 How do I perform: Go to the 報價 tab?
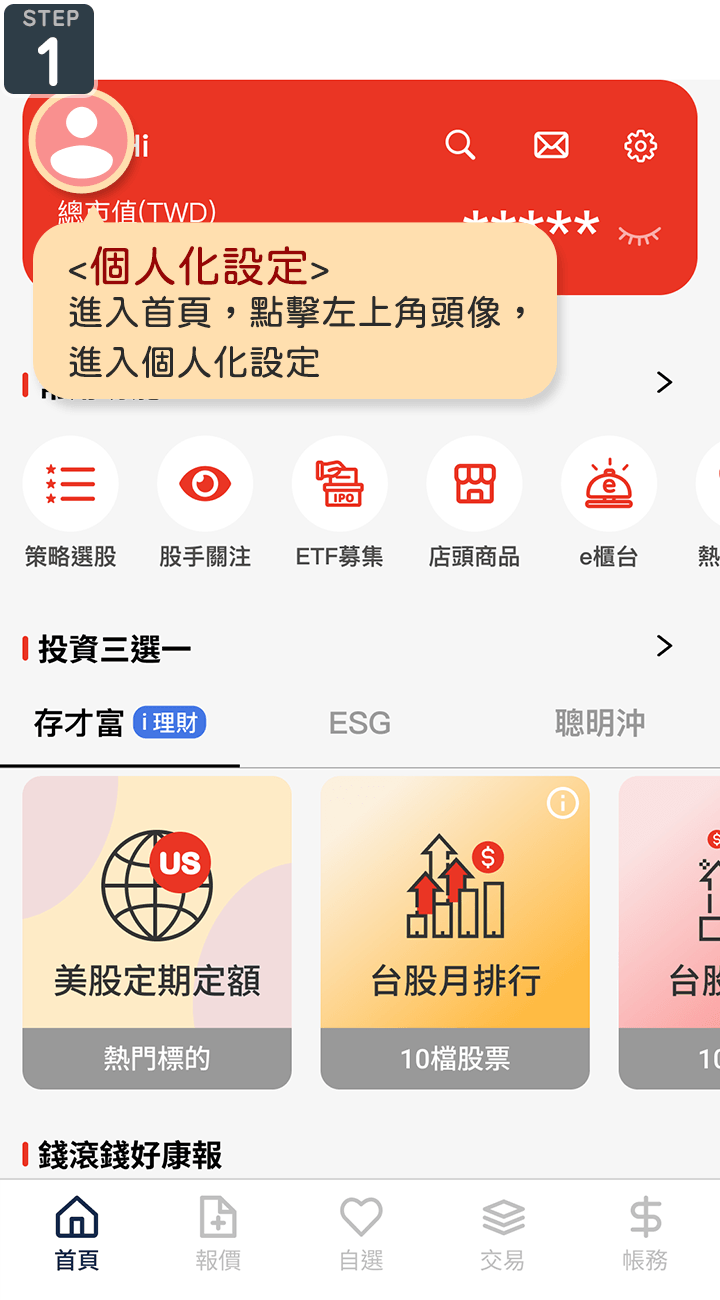point(218,1233)
